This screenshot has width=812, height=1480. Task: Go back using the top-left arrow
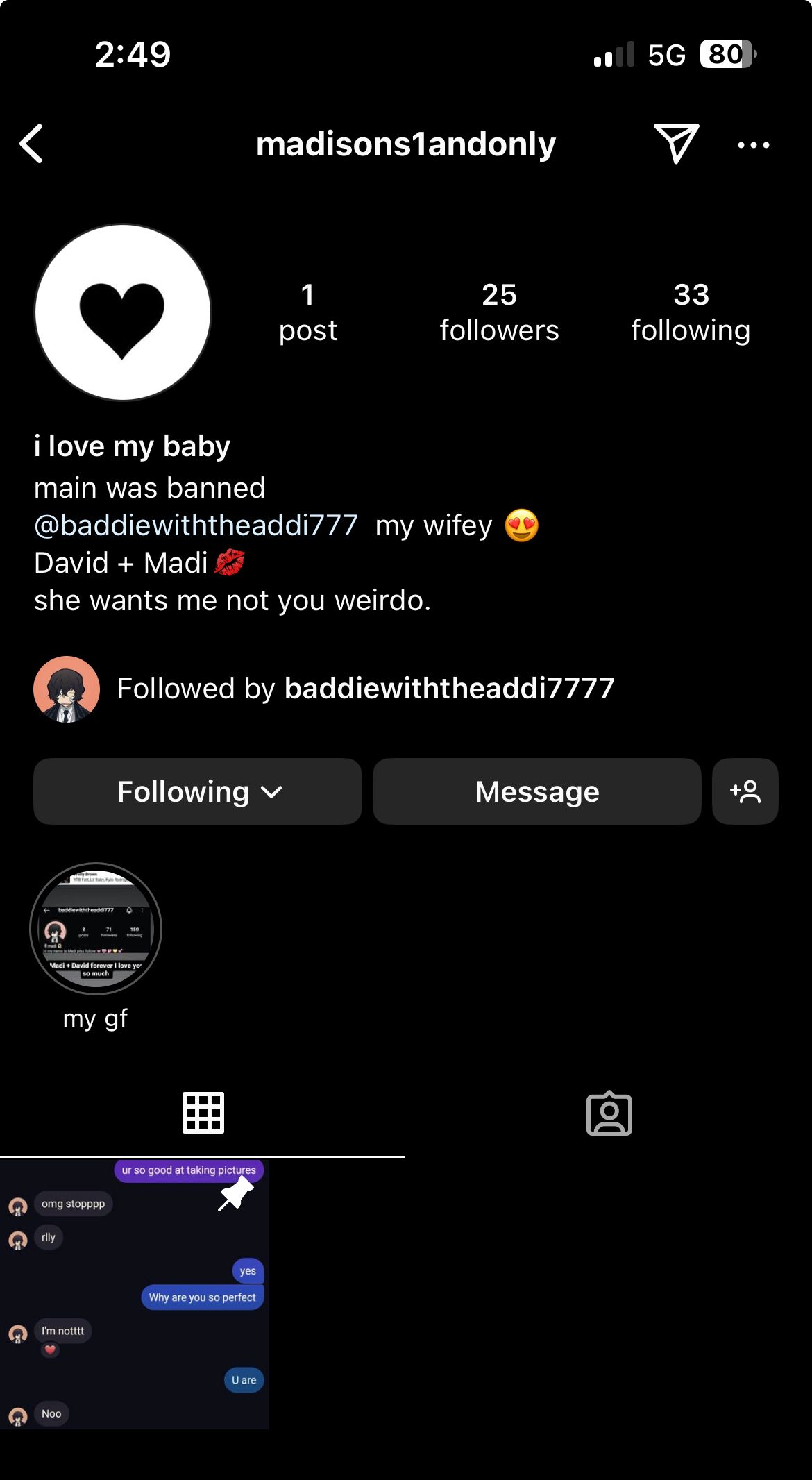pos(32,144)
